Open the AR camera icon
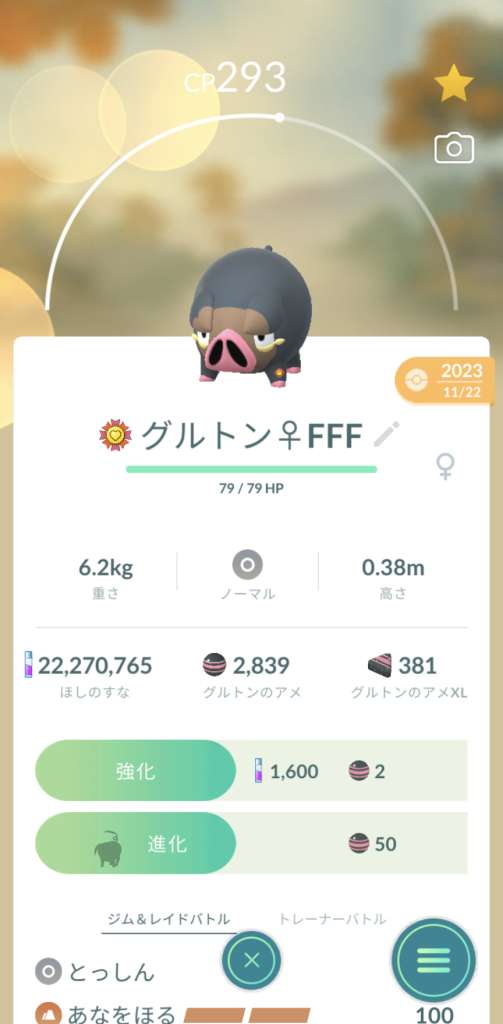 click(454, 148)
